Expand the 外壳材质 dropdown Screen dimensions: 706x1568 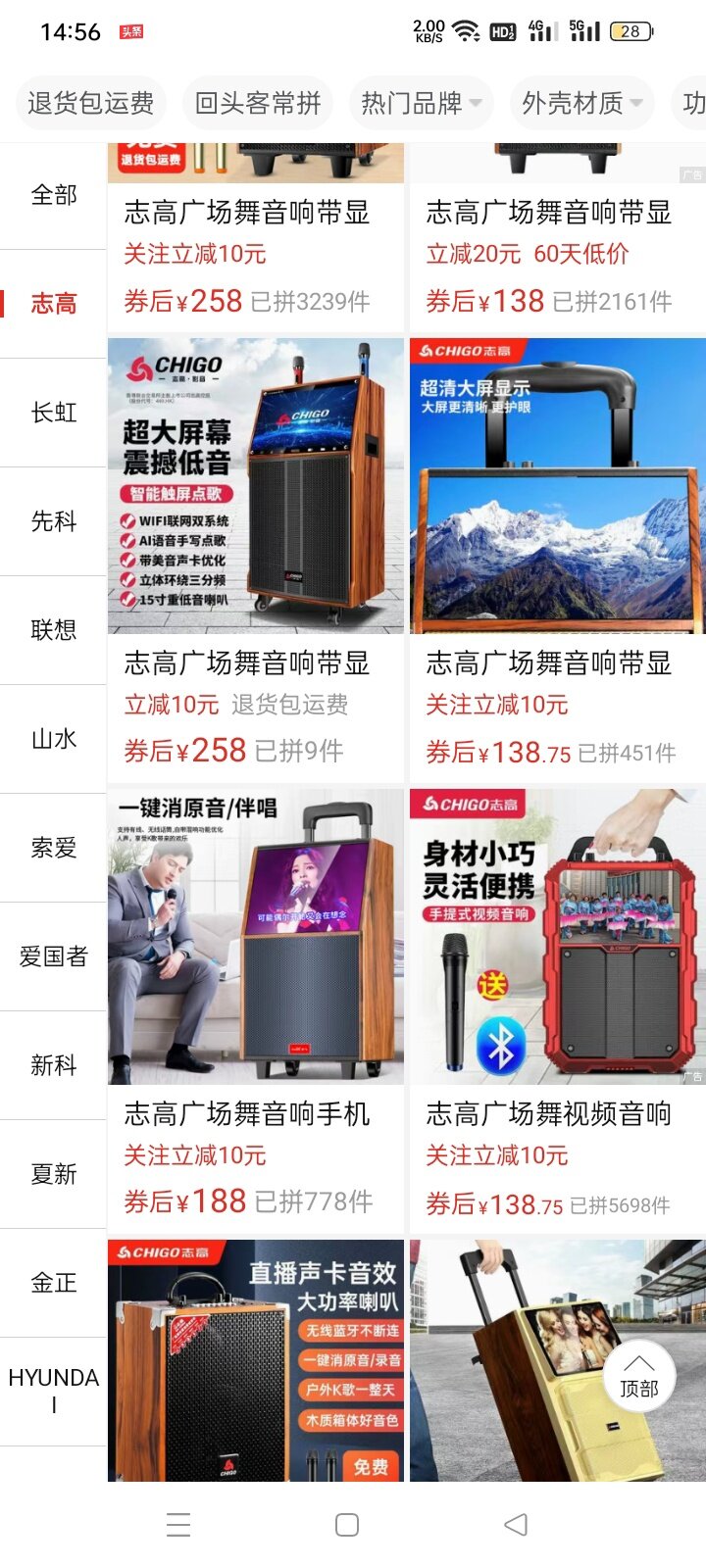(581, 103)
